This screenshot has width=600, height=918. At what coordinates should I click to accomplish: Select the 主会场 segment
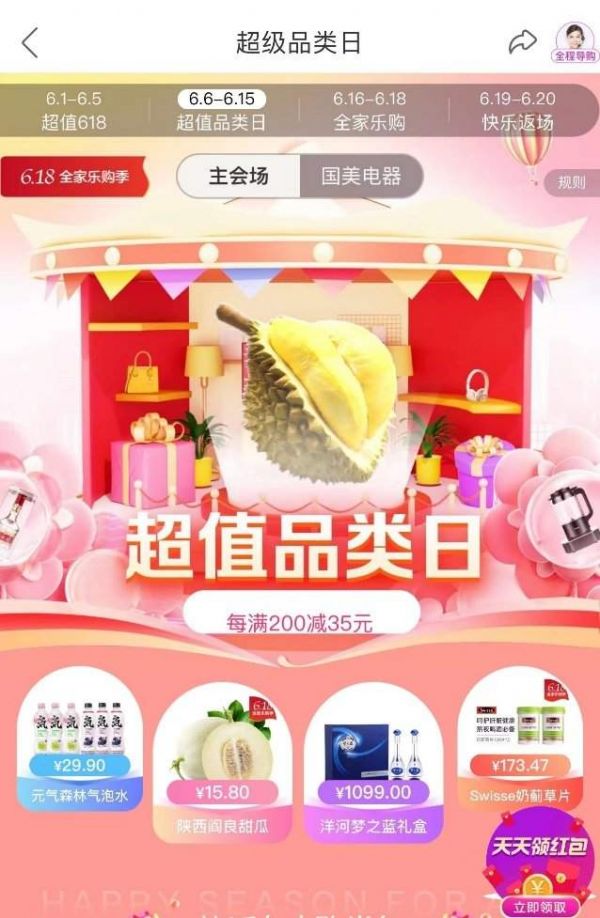[x=239, y=177]
